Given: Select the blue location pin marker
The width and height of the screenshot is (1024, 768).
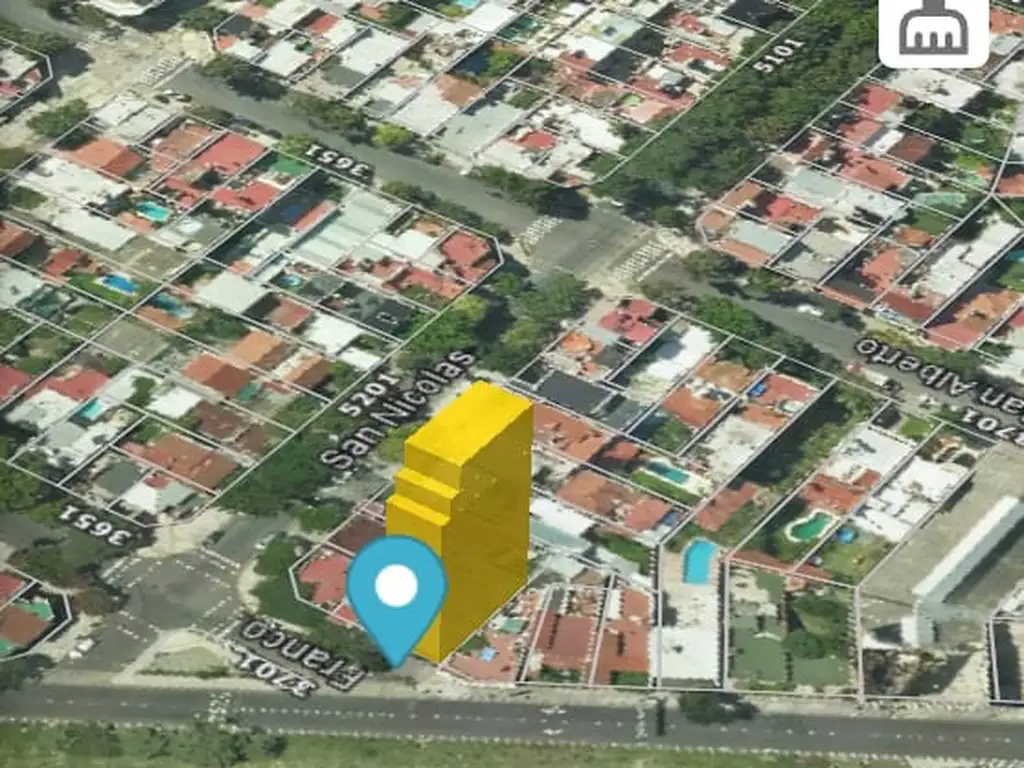Looking at the screenshot, I should click(397, 590).
